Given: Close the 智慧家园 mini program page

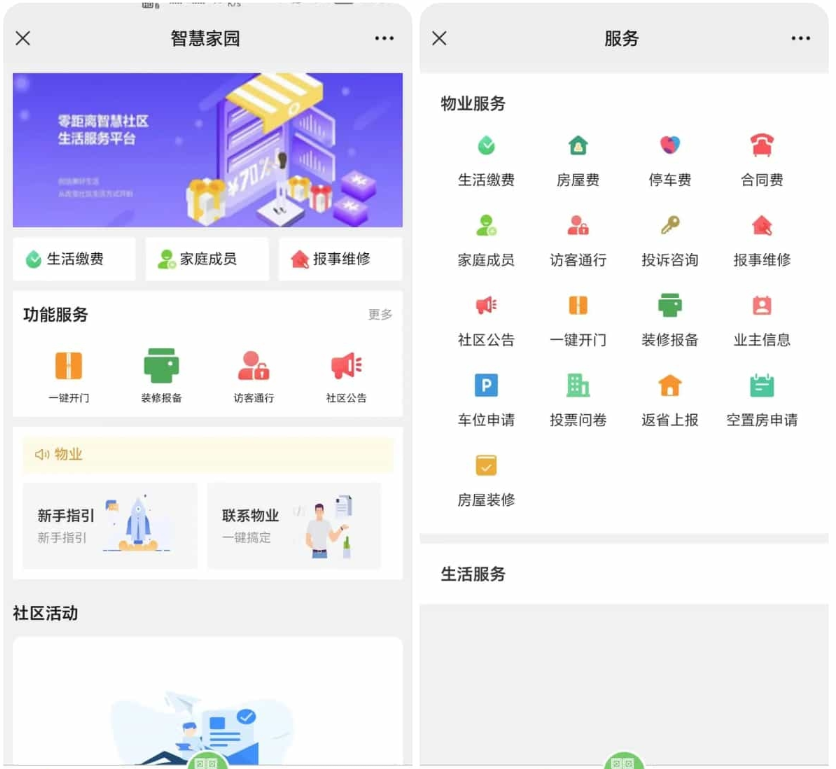Looking at the screenshot, I should [x=23, y=38].
